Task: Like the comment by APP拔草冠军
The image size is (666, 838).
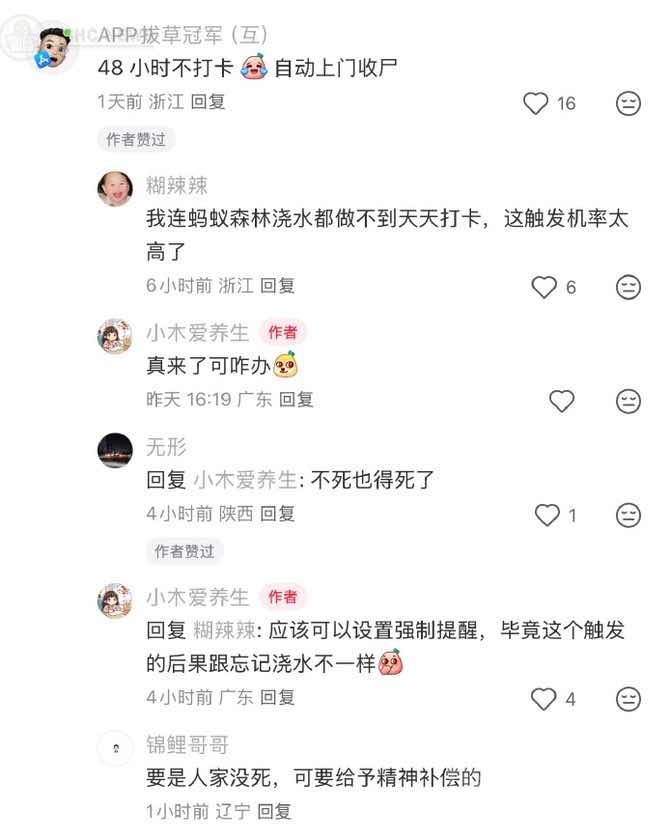Action: (x=537, y=103)
